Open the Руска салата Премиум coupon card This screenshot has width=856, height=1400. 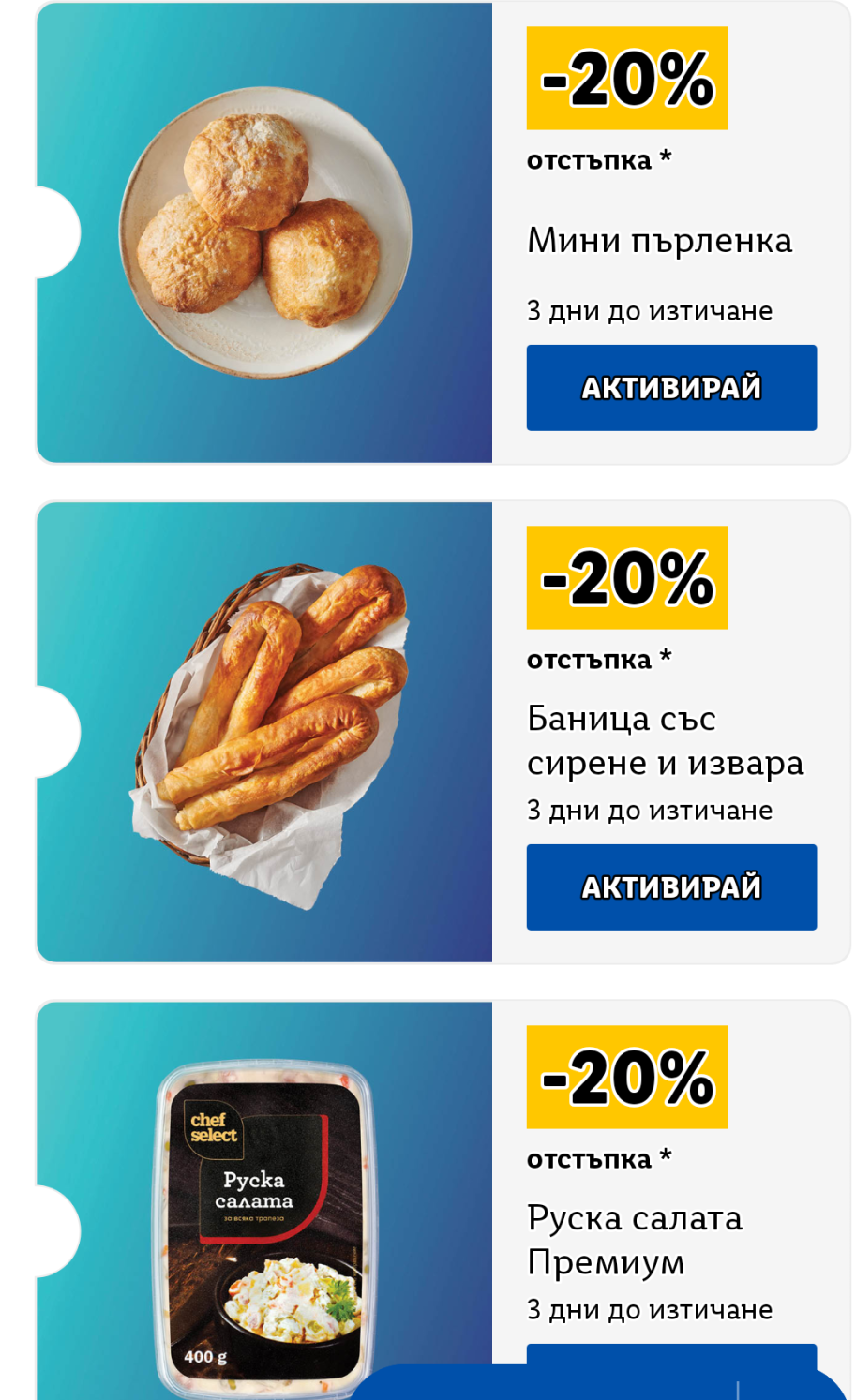(x=634, y=1239)
